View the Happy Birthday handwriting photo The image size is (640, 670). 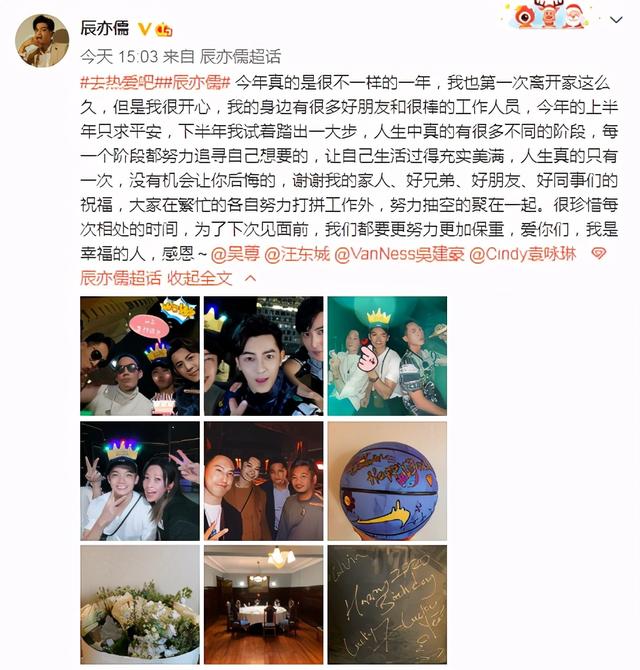[387, 603]
